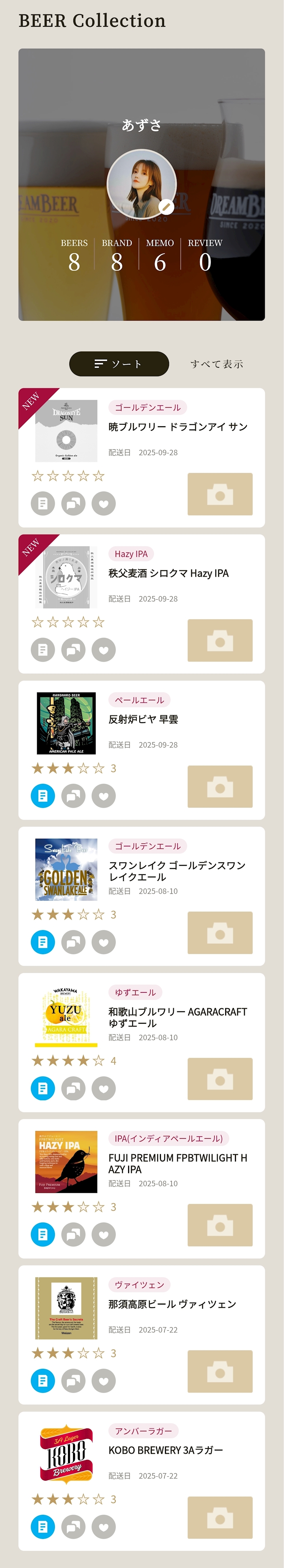
Task: Favorite 秩父麦酒 シロクマ Hazy IPA with the heart
Action: [x=103, y=649]
